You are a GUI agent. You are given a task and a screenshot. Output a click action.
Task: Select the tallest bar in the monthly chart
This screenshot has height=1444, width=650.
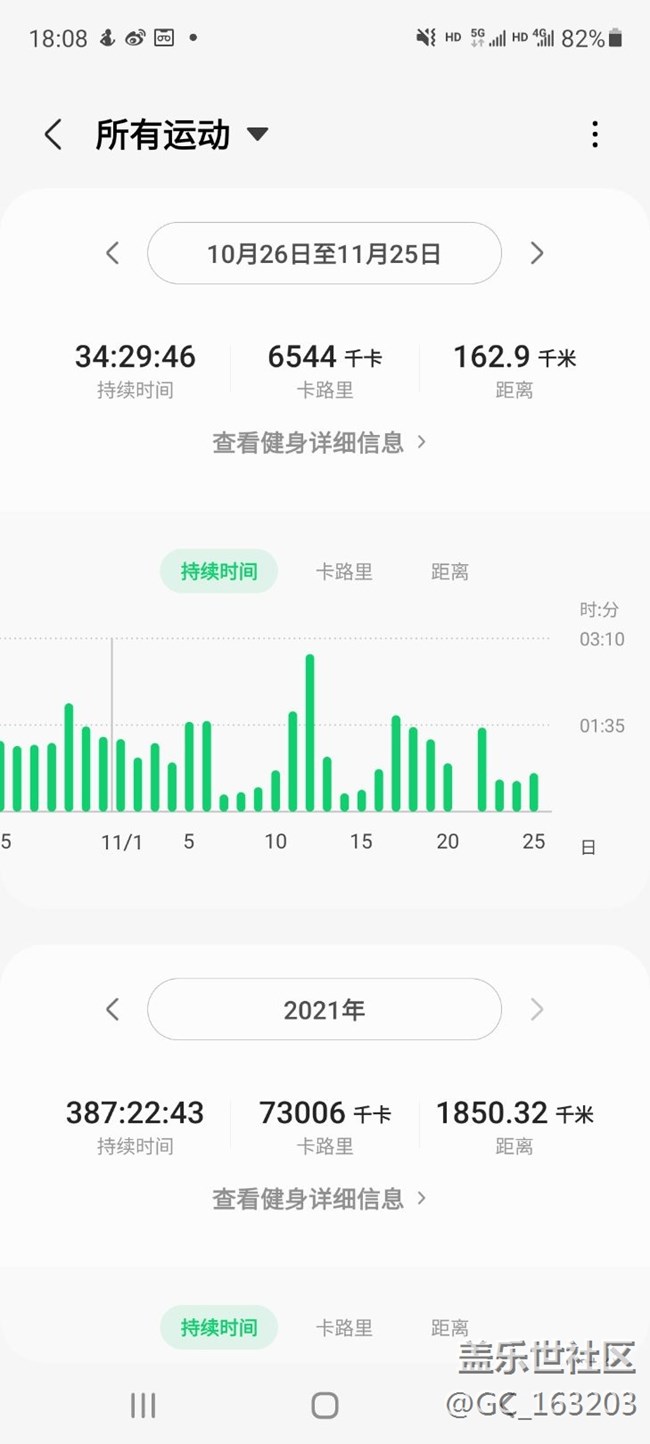[310, 732]
